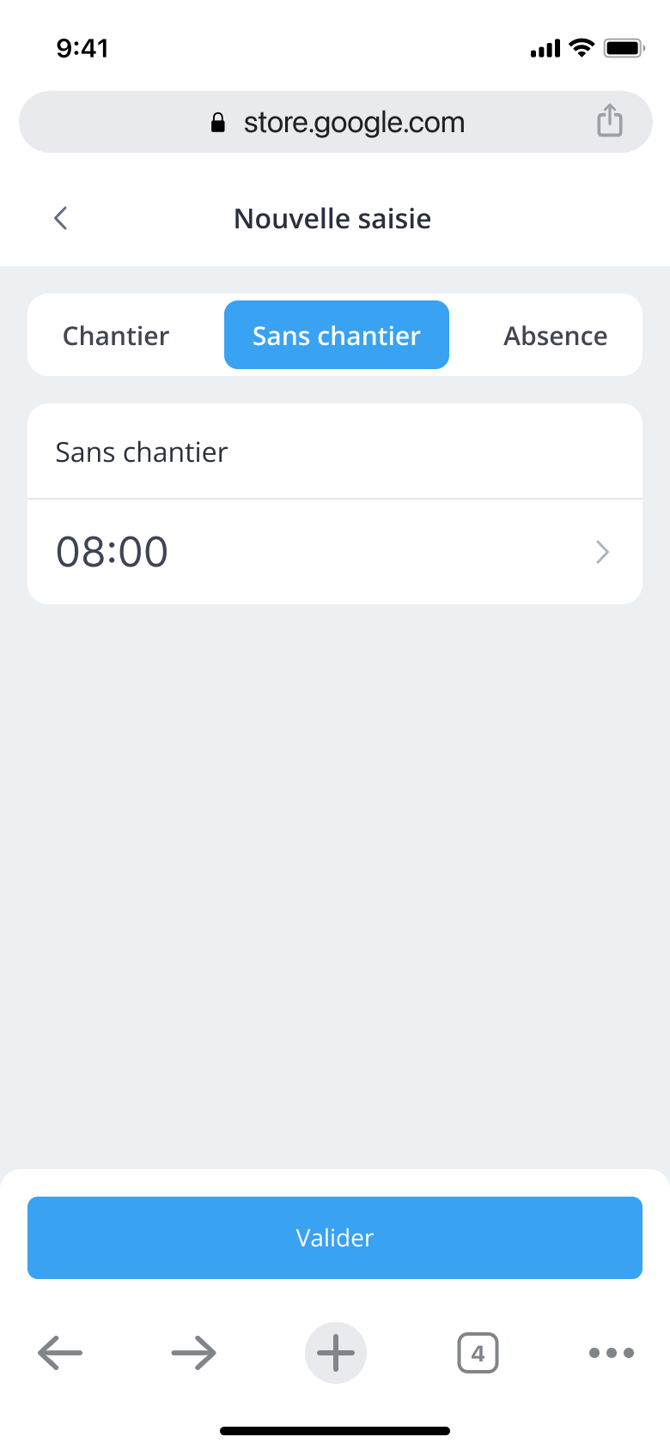The height and width of the screenshot is (1449, 670).
Task: Share this page from the address bar
Action: tap(609, 122)
